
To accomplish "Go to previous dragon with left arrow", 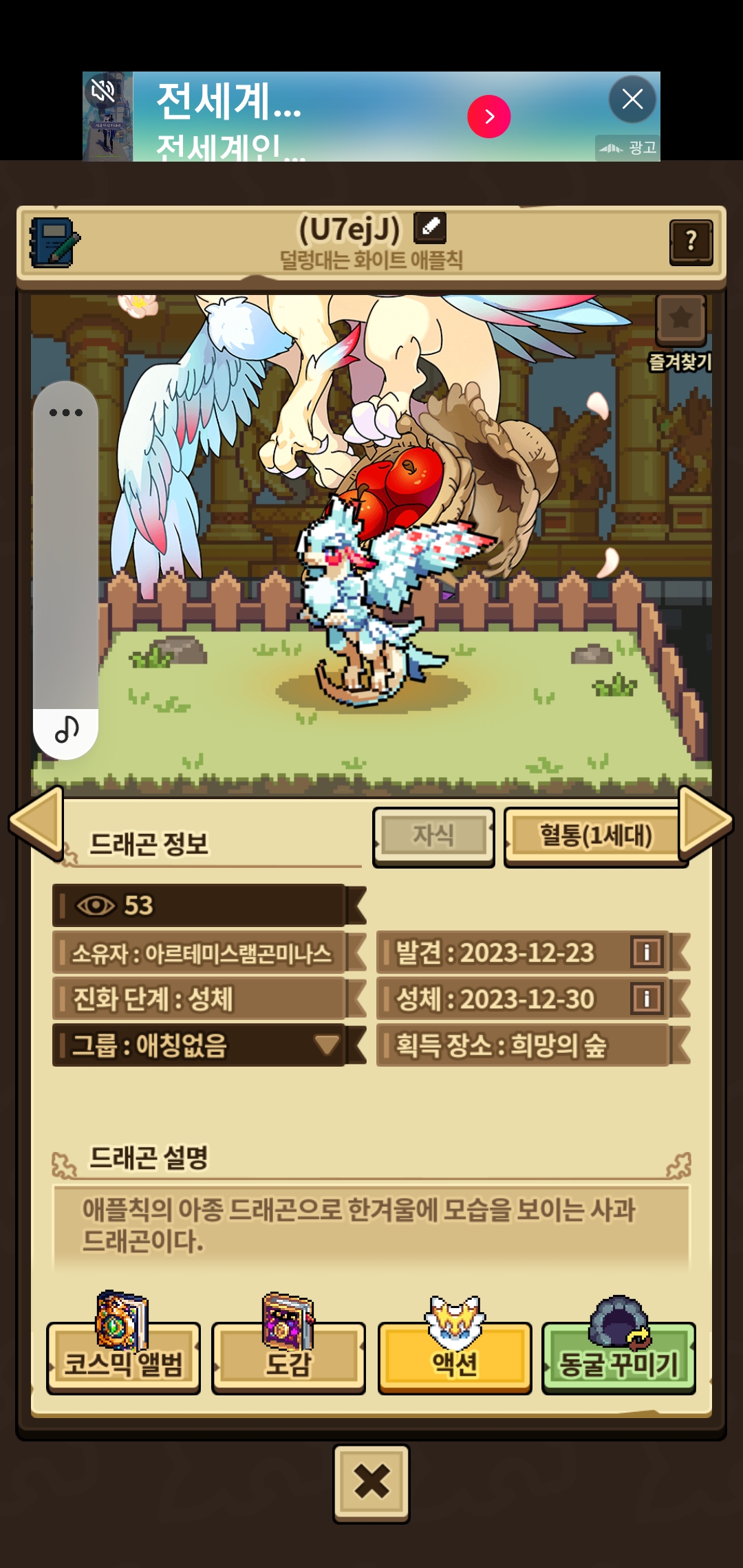I will 36,822.
